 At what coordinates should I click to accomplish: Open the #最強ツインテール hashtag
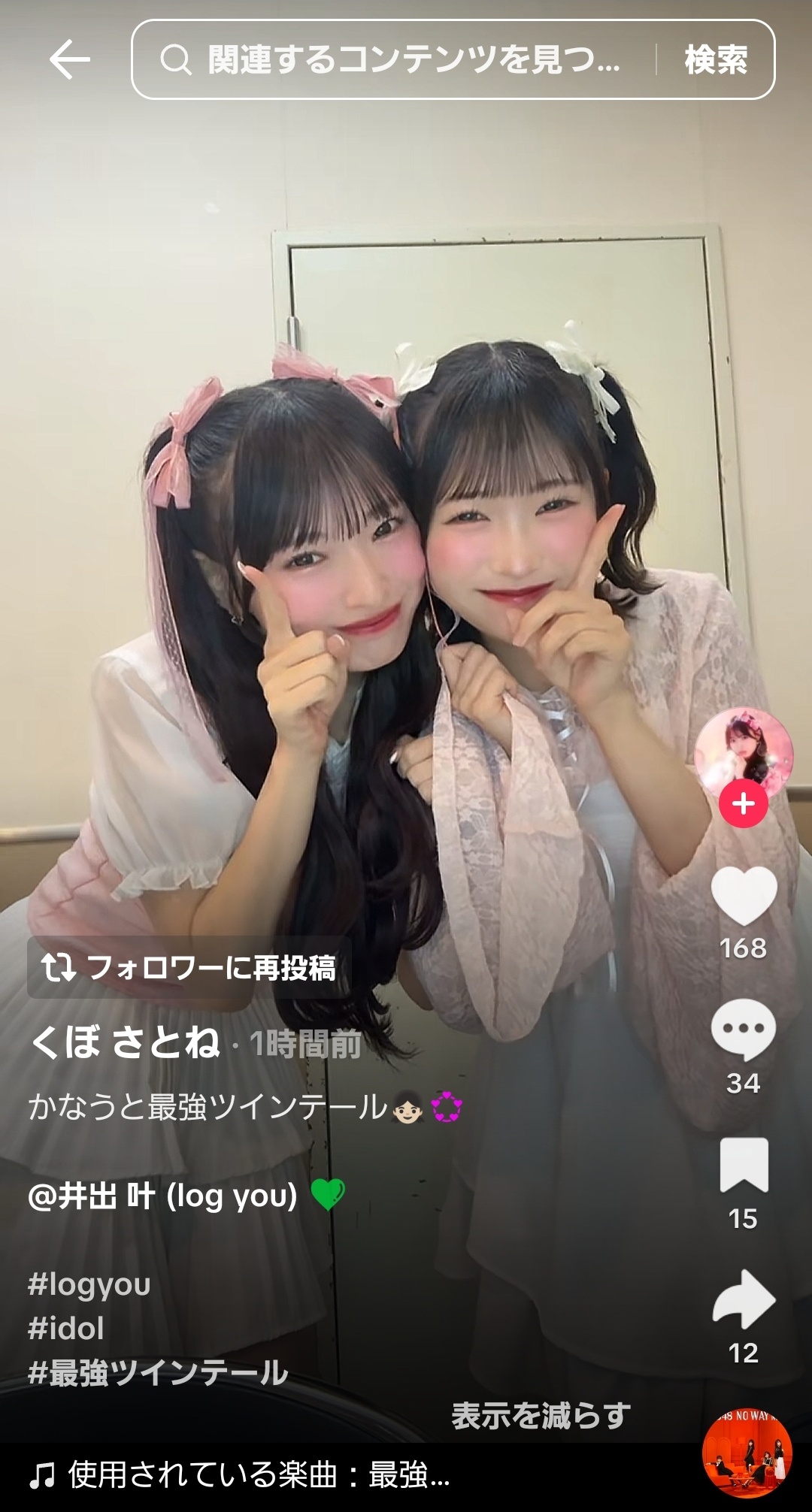(x=158, y=1373)
